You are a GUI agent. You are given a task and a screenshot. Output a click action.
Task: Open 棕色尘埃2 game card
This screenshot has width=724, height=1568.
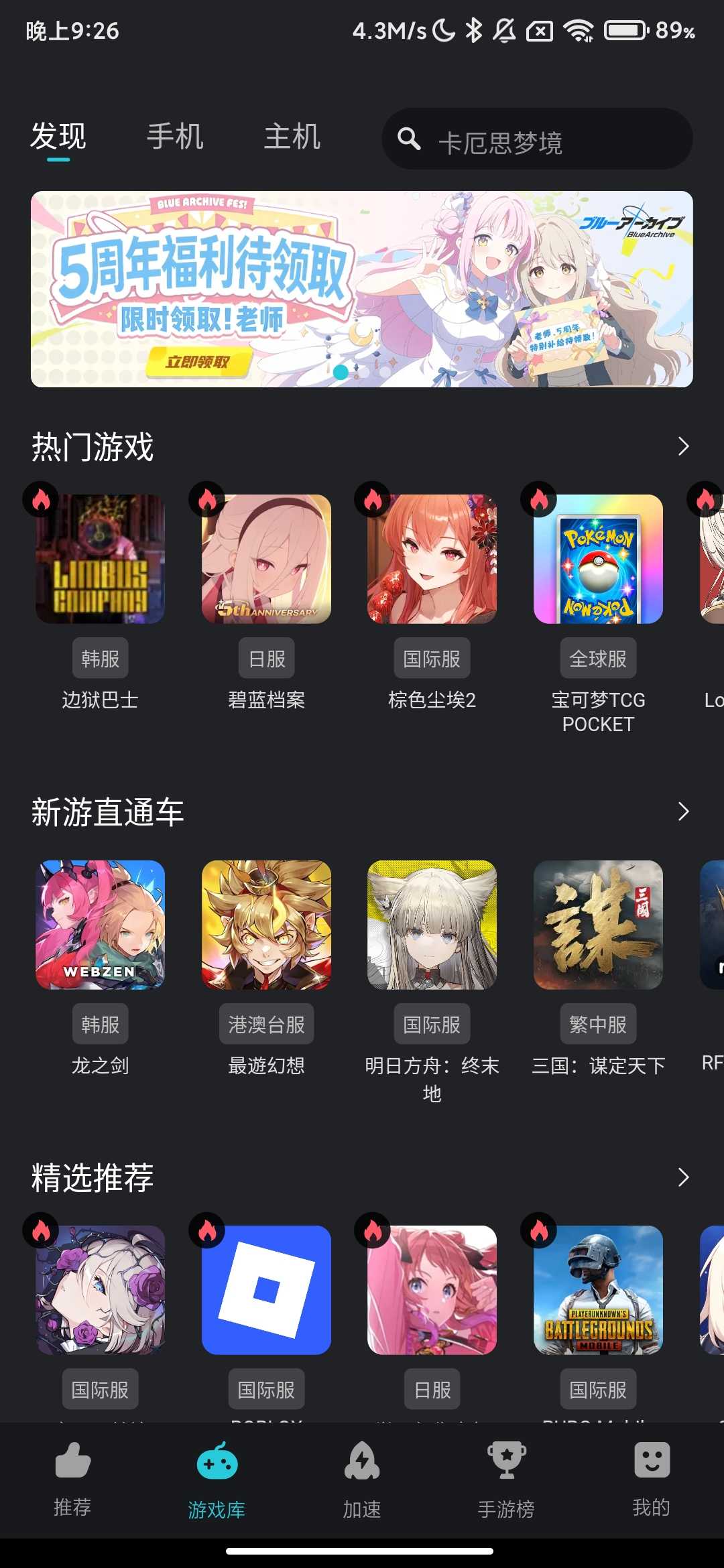[432, 560]
